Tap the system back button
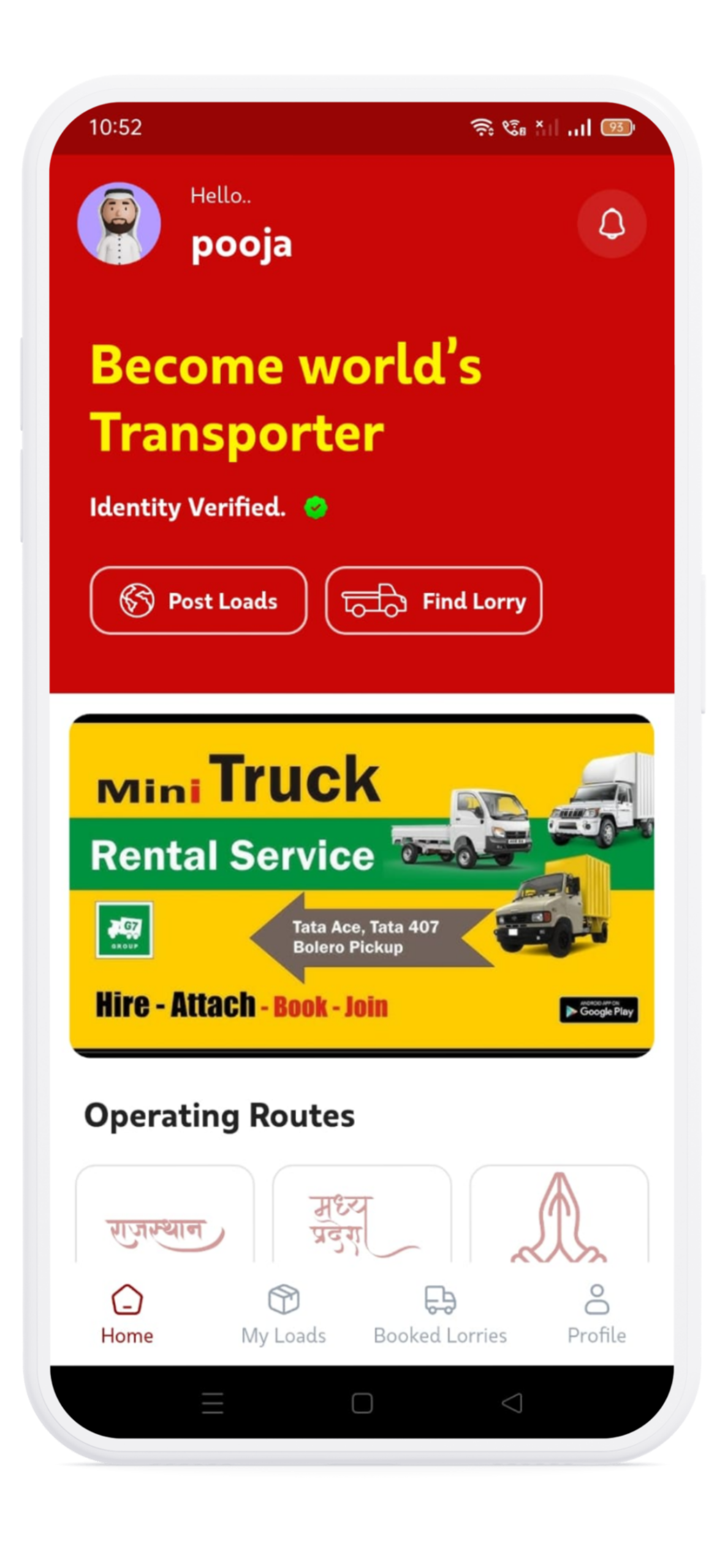 512,1403
